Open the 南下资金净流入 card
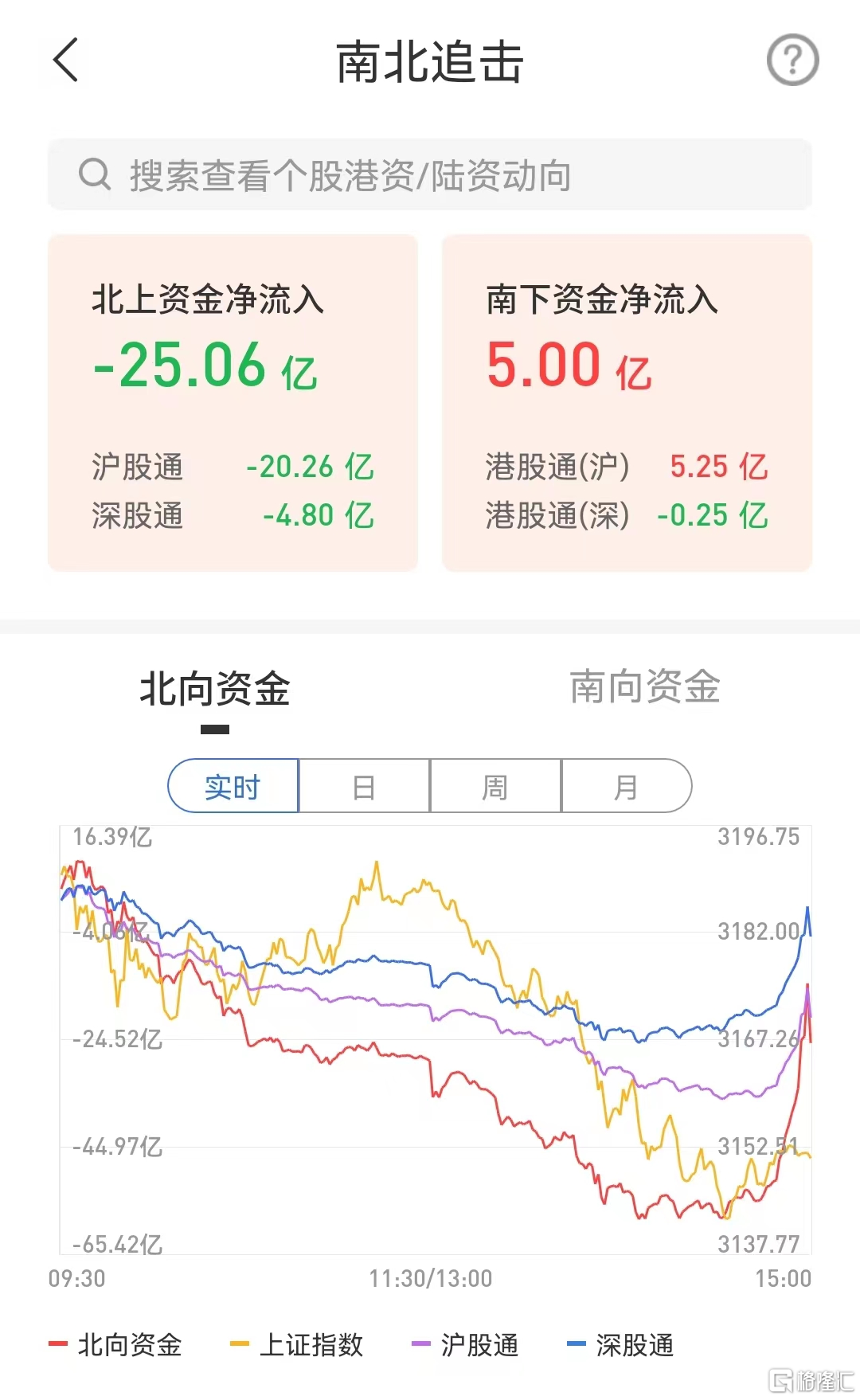The image size is (860, 1400). pyautogui.click(x=627, y=402)
